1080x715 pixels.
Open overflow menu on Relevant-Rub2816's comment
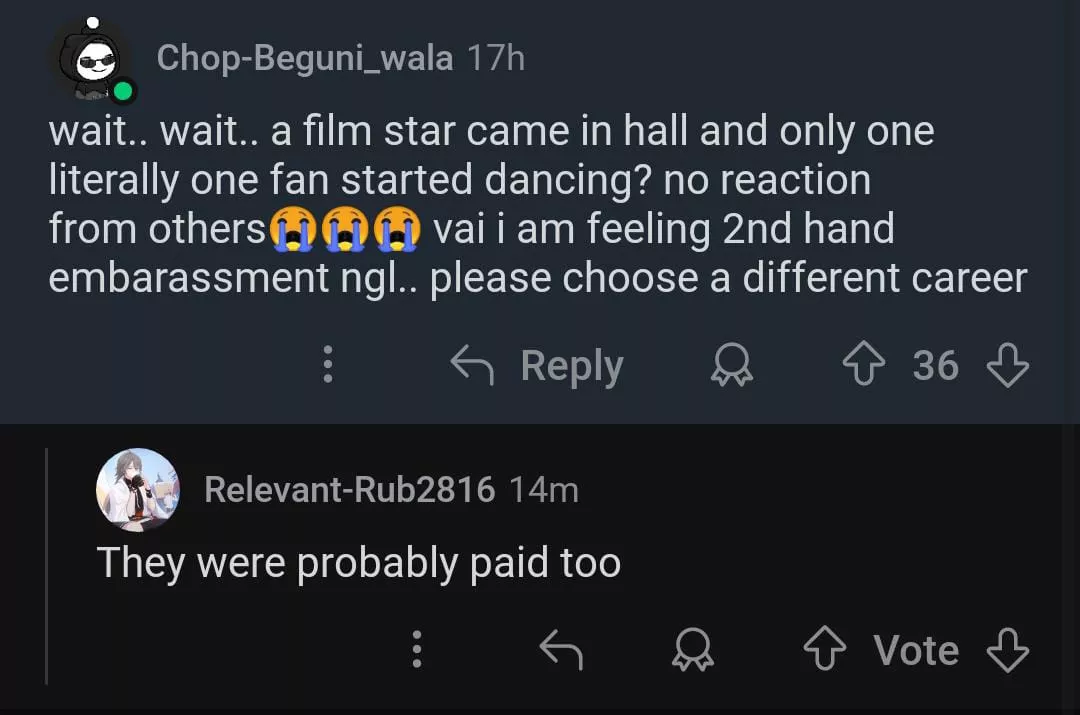pyautogui.click(x=417, y=651)
